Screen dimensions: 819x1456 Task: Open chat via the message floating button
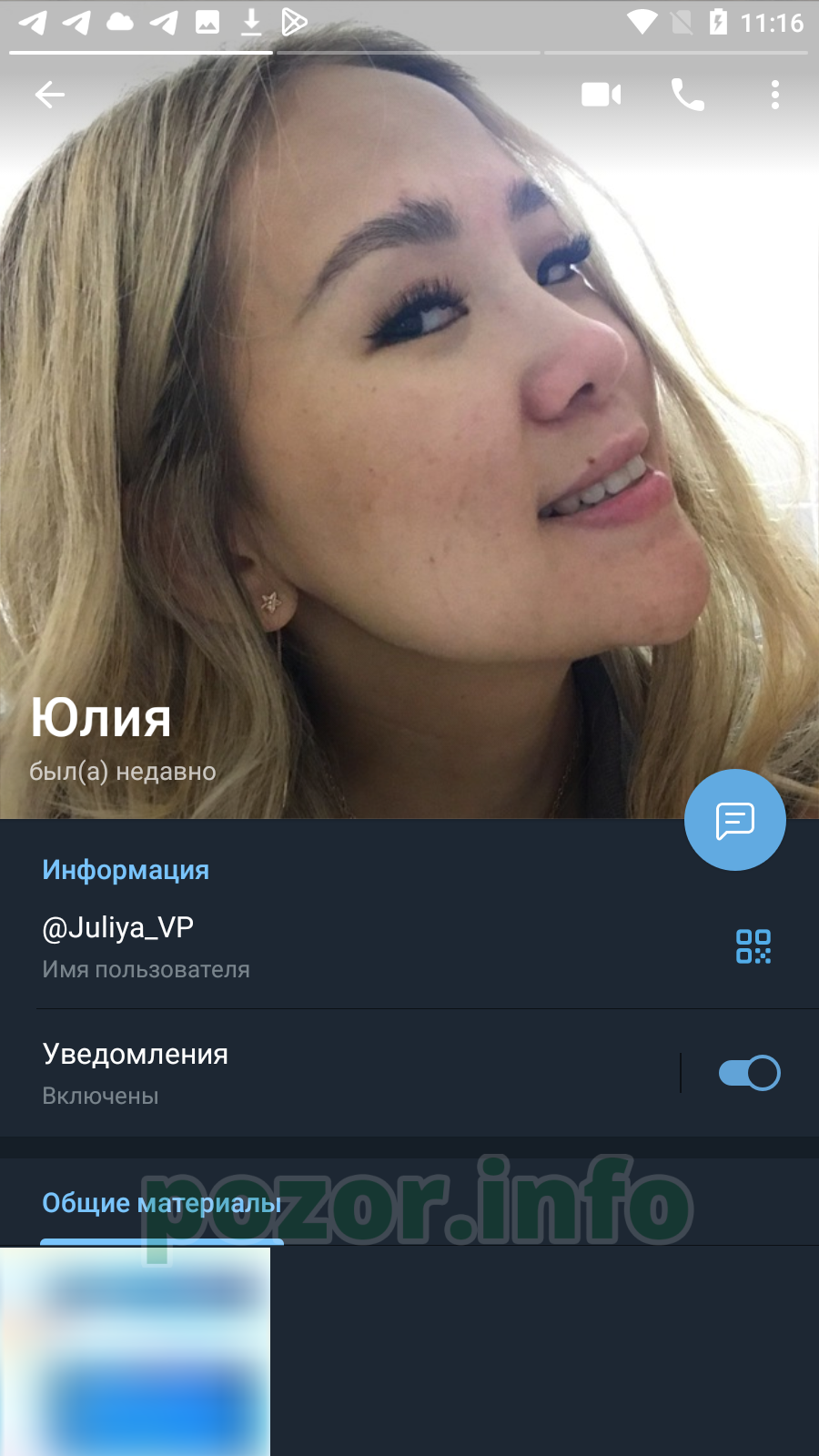point(734,820)
